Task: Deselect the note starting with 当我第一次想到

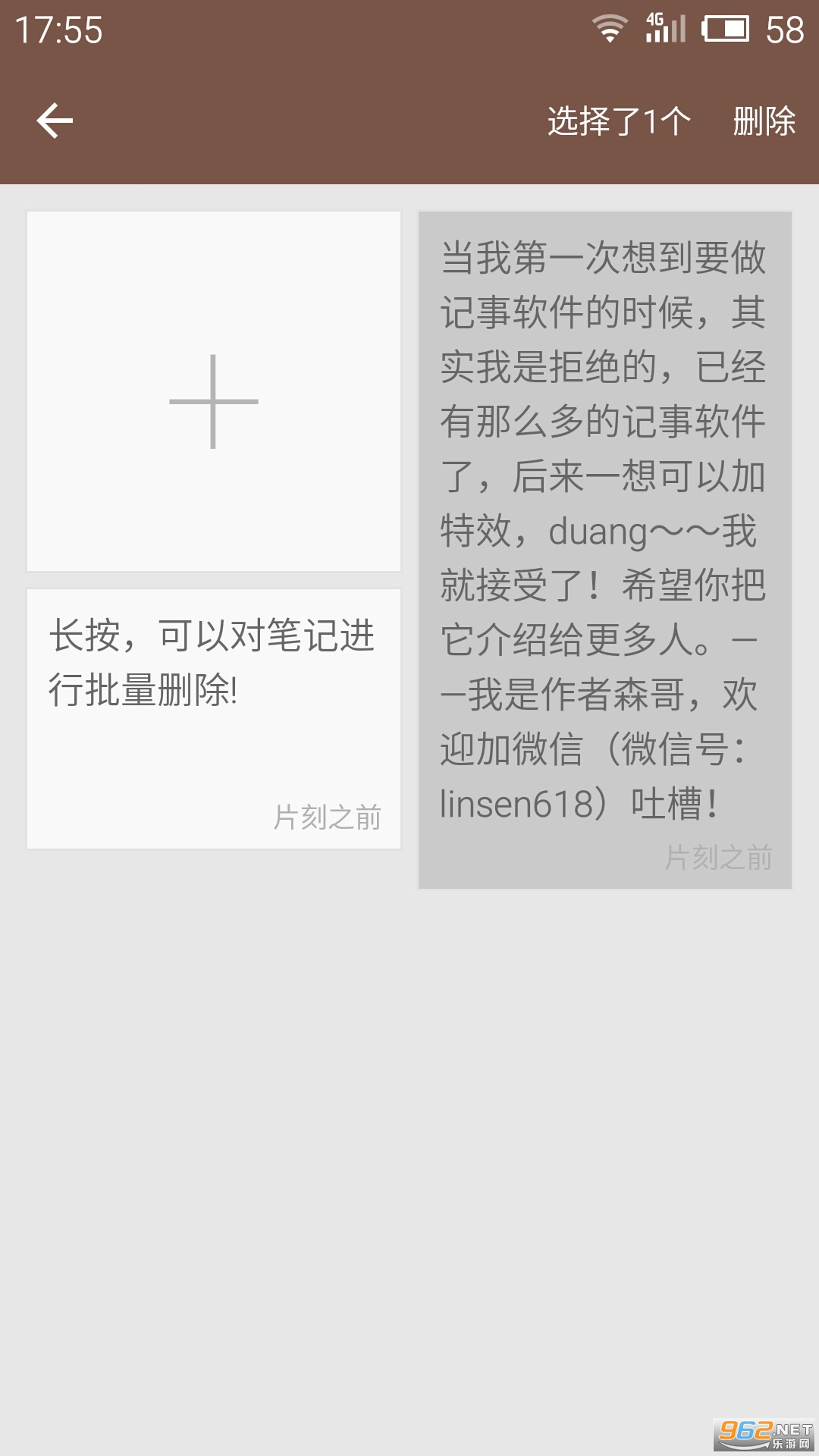Action: (604, 549)
